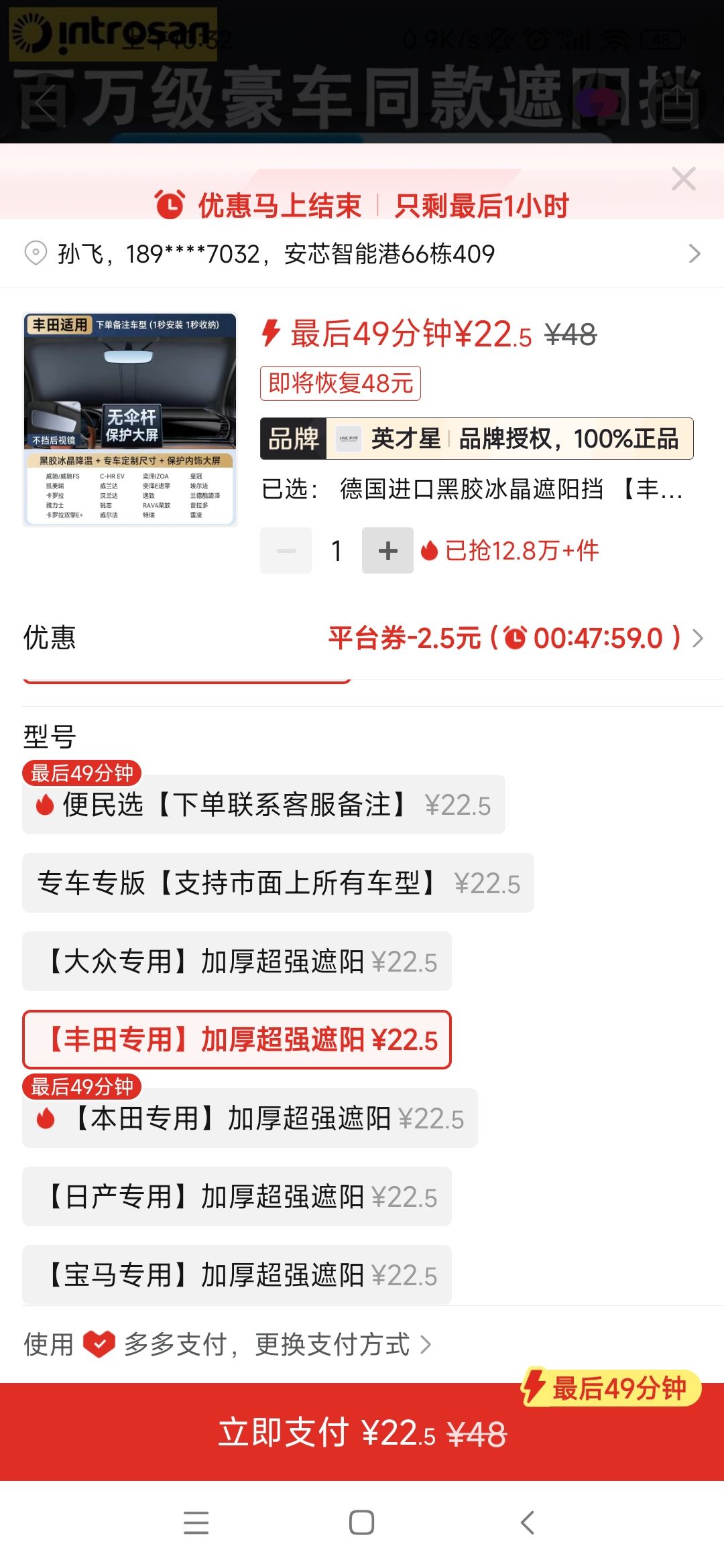Open the product thumbnail image

(x=130, y=419)
